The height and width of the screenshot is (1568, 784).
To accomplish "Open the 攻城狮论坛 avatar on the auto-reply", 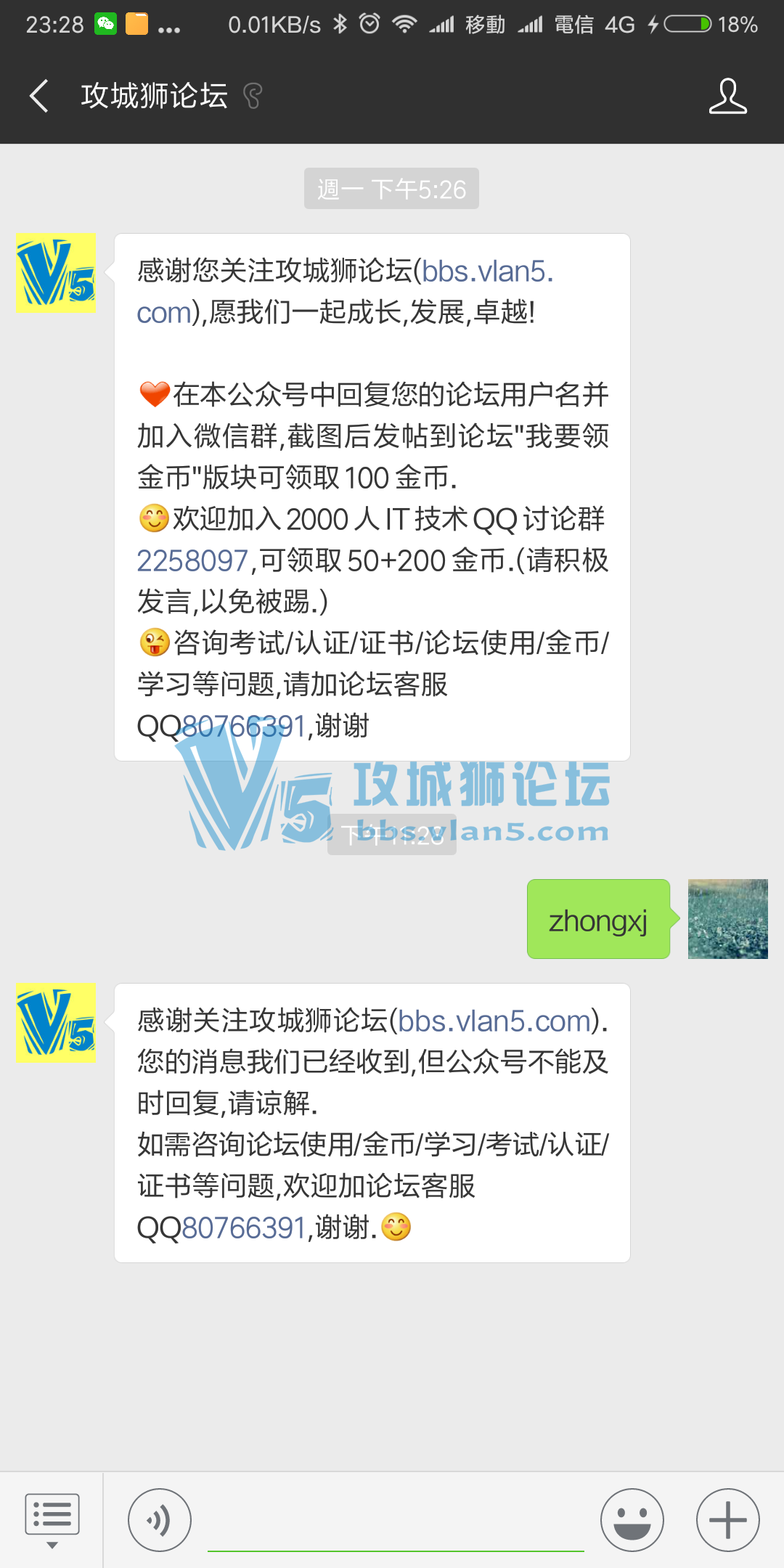I will click(56, 1023).
